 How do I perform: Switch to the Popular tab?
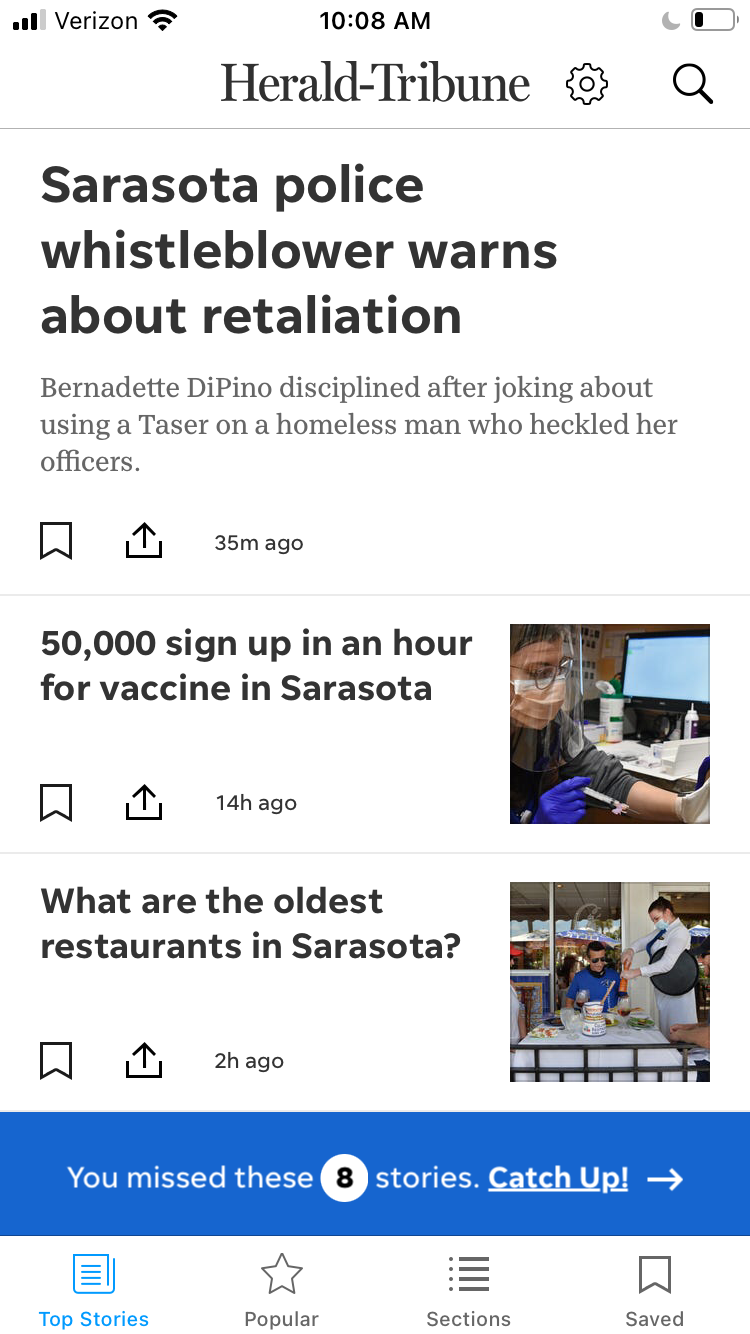(x=281, y=1292)
